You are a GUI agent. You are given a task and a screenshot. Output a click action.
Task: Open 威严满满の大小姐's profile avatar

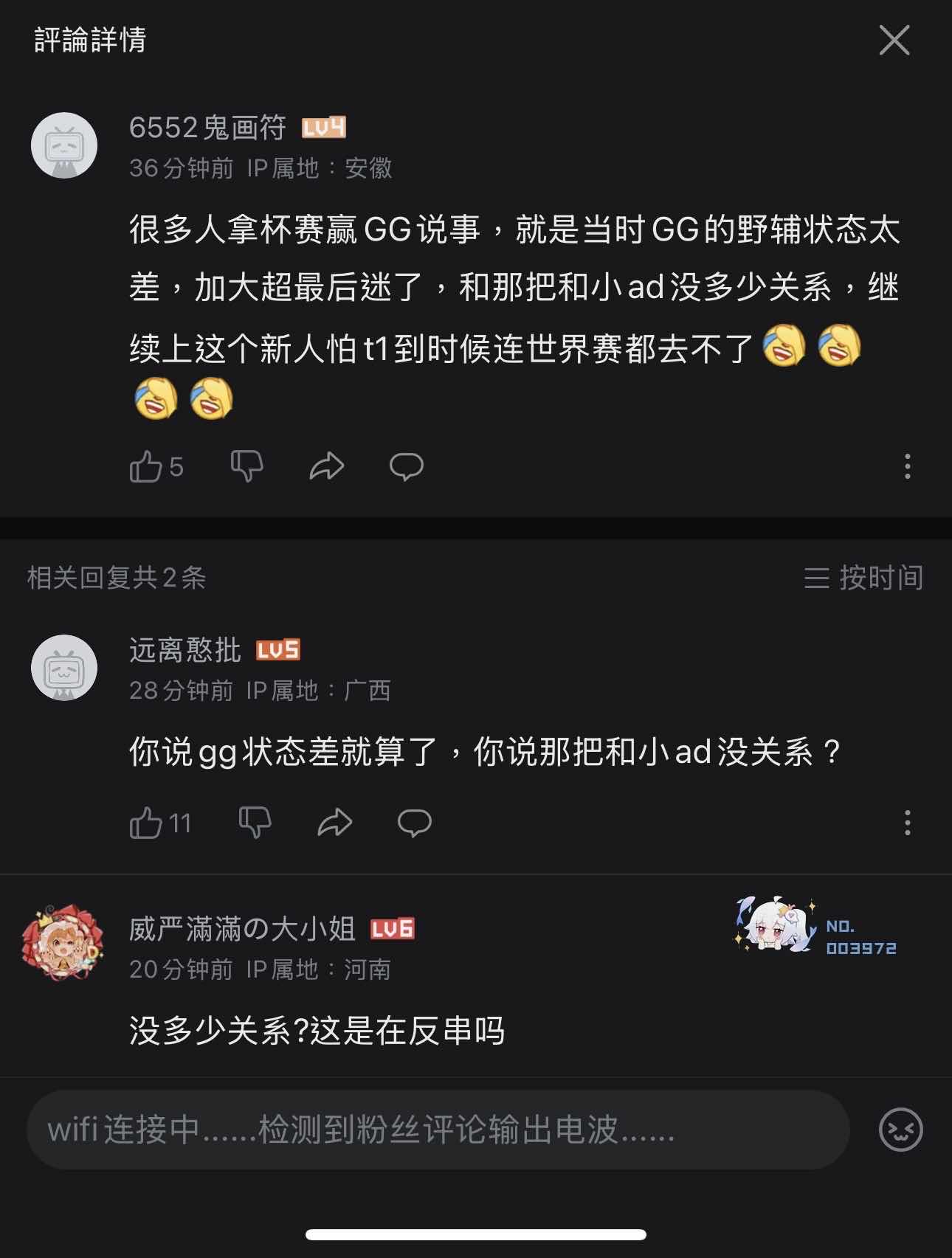63,942
